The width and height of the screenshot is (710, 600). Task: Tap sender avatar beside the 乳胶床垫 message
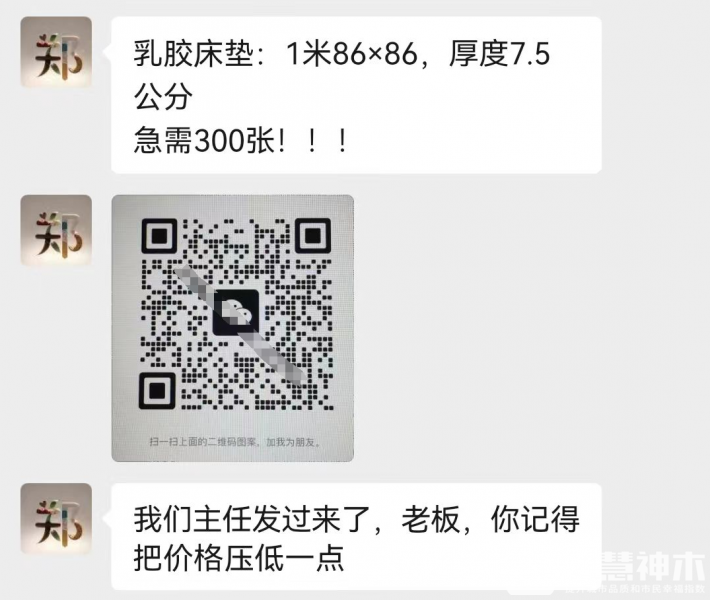tap(56, 52)
